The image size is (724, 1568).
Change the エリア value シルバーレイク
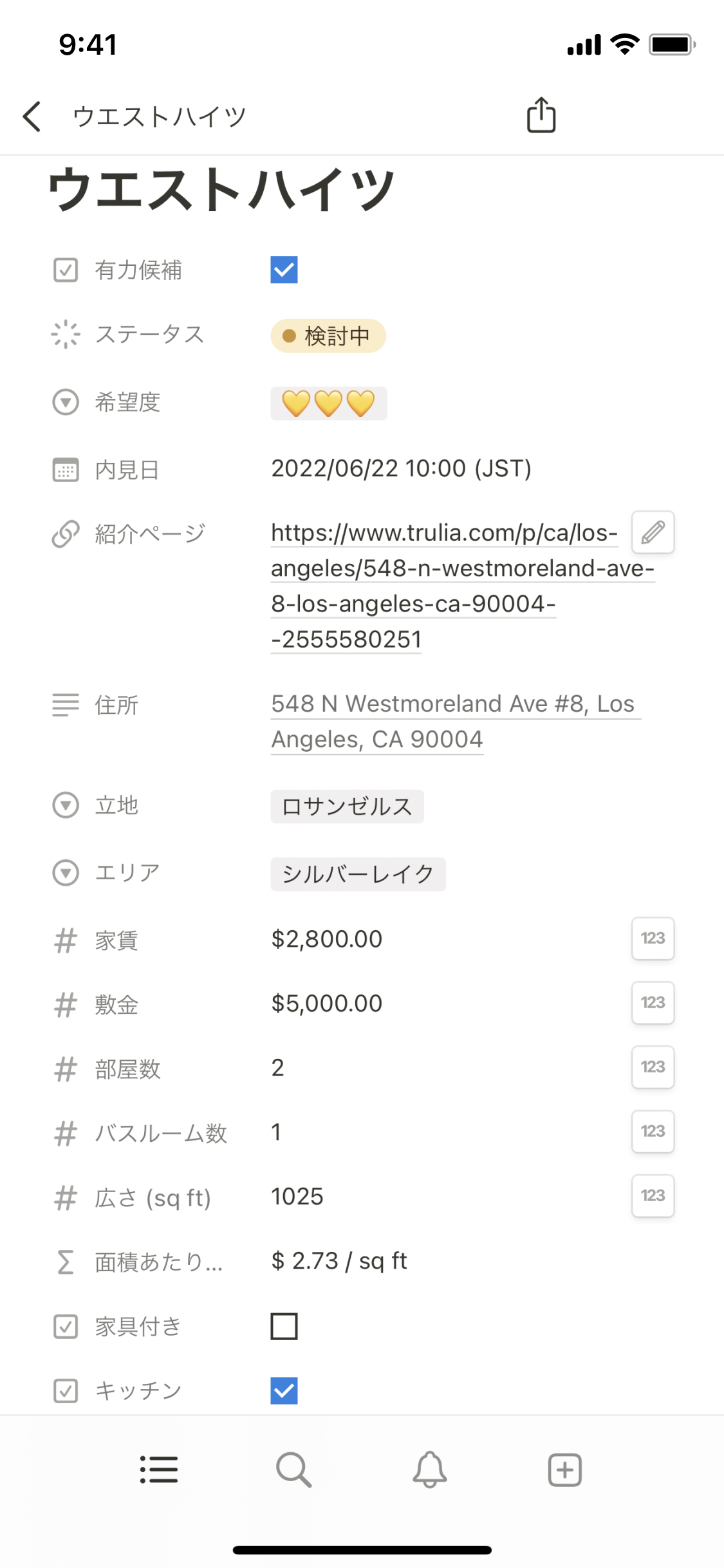coord(358,874)
